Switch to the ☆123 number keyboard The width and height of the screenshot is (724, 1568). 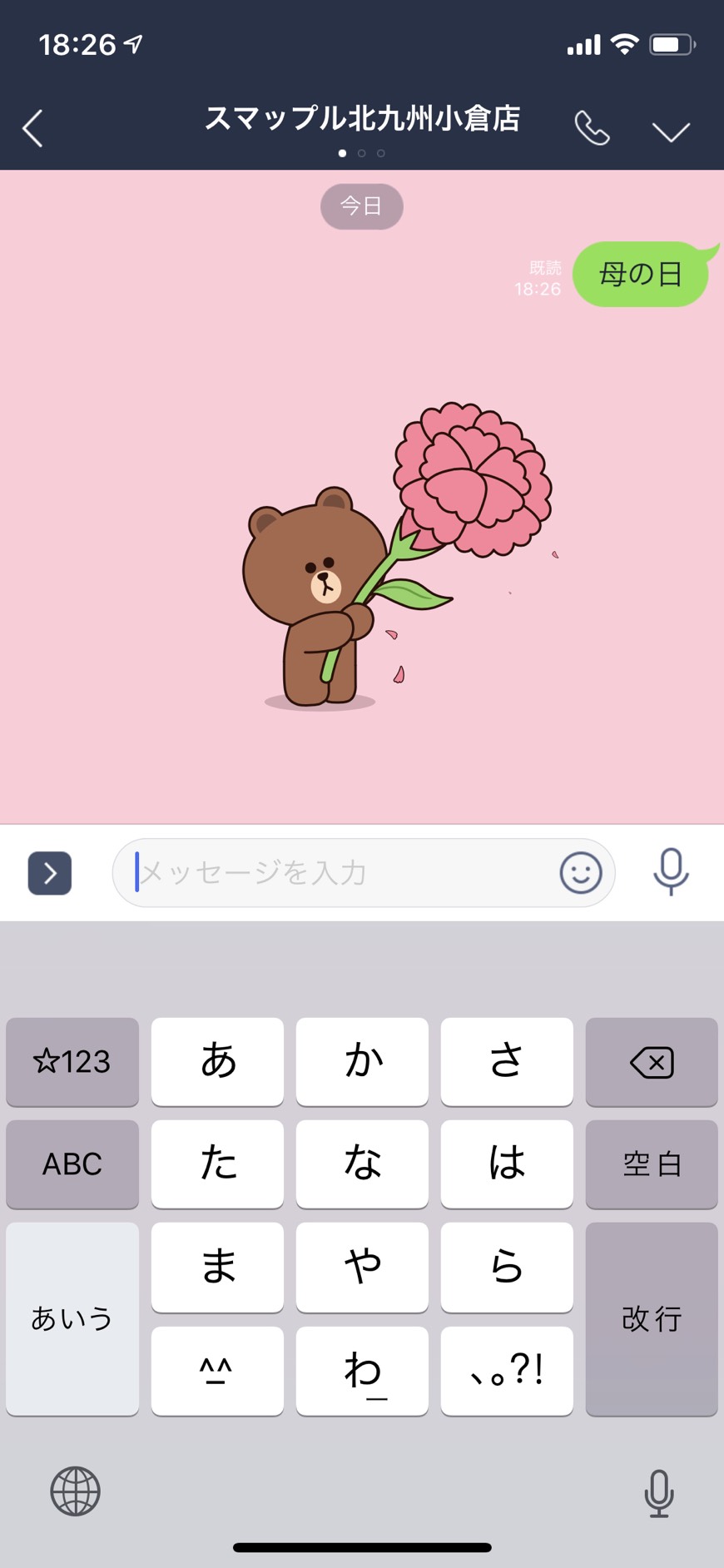pyautogui.click(x=72, y=1062)
